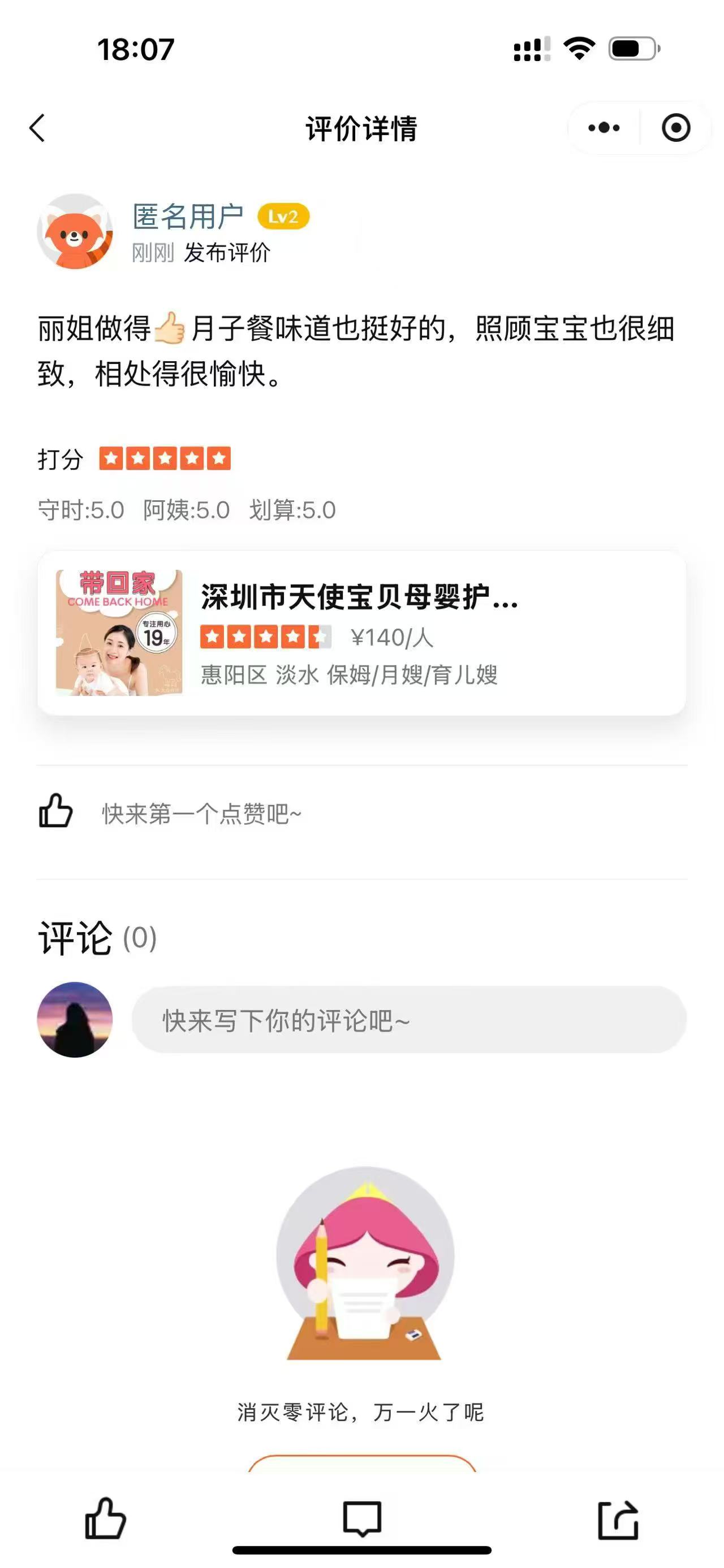Open the 匿名用户 red panda avatar

(x=75, y=232)
